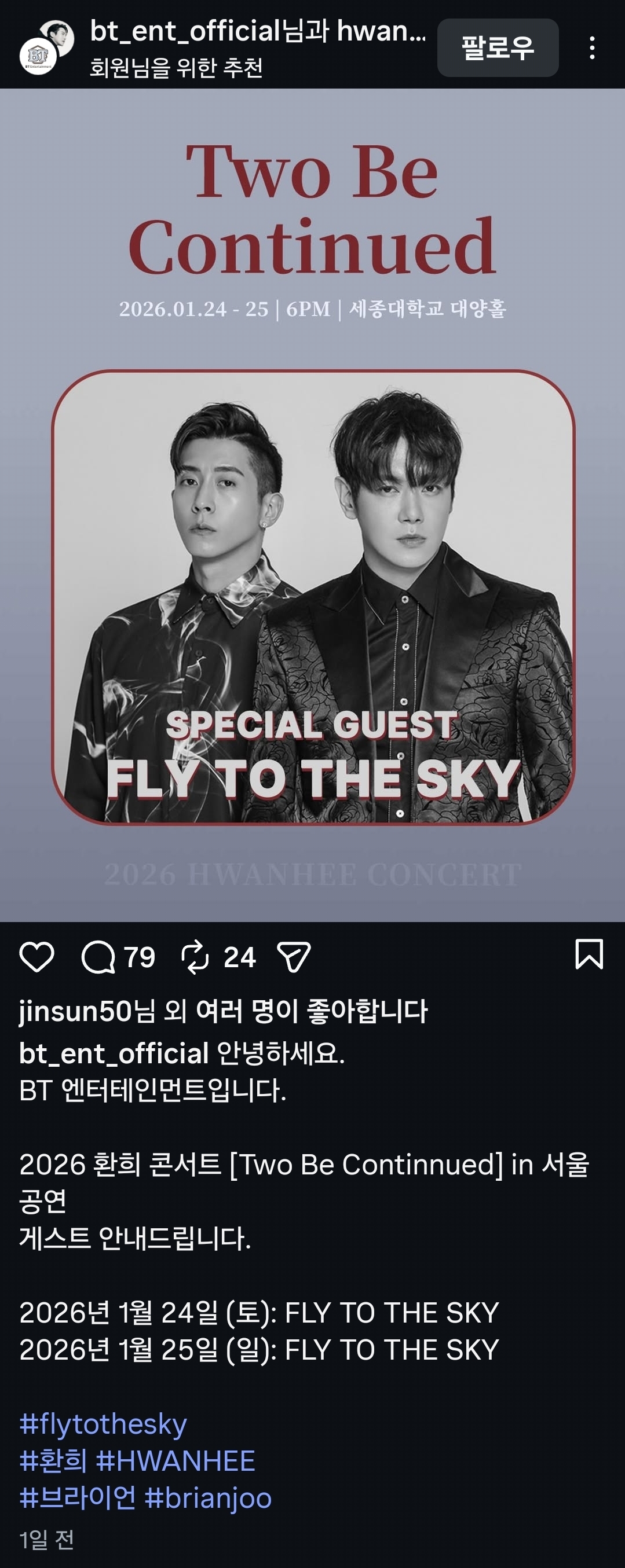Viewport: 625px width, 1568px height.
Task: Open bt_ent_official and hwan... header usernames
Action: click(257, 31)
